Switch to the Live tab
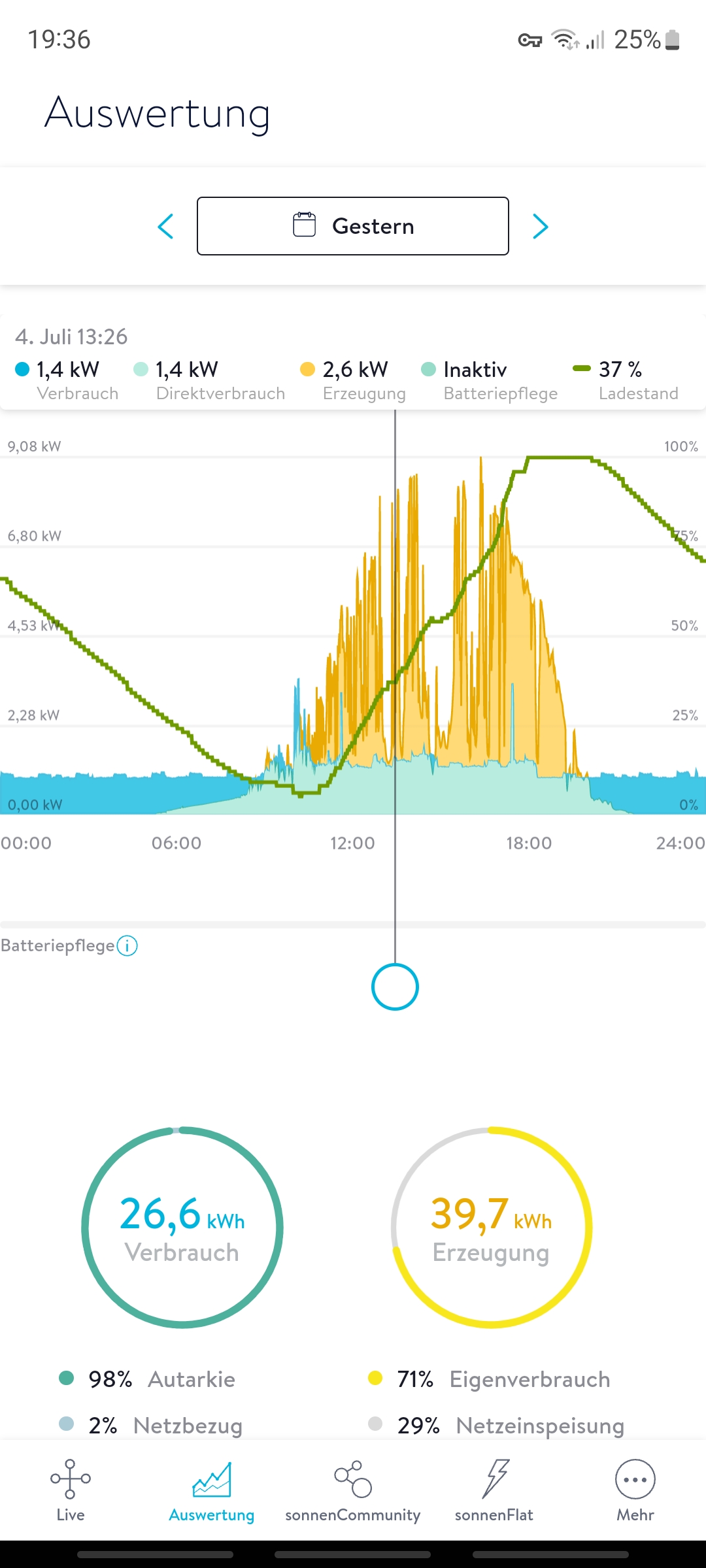 pyautogui.click(x=71, y=1491)
